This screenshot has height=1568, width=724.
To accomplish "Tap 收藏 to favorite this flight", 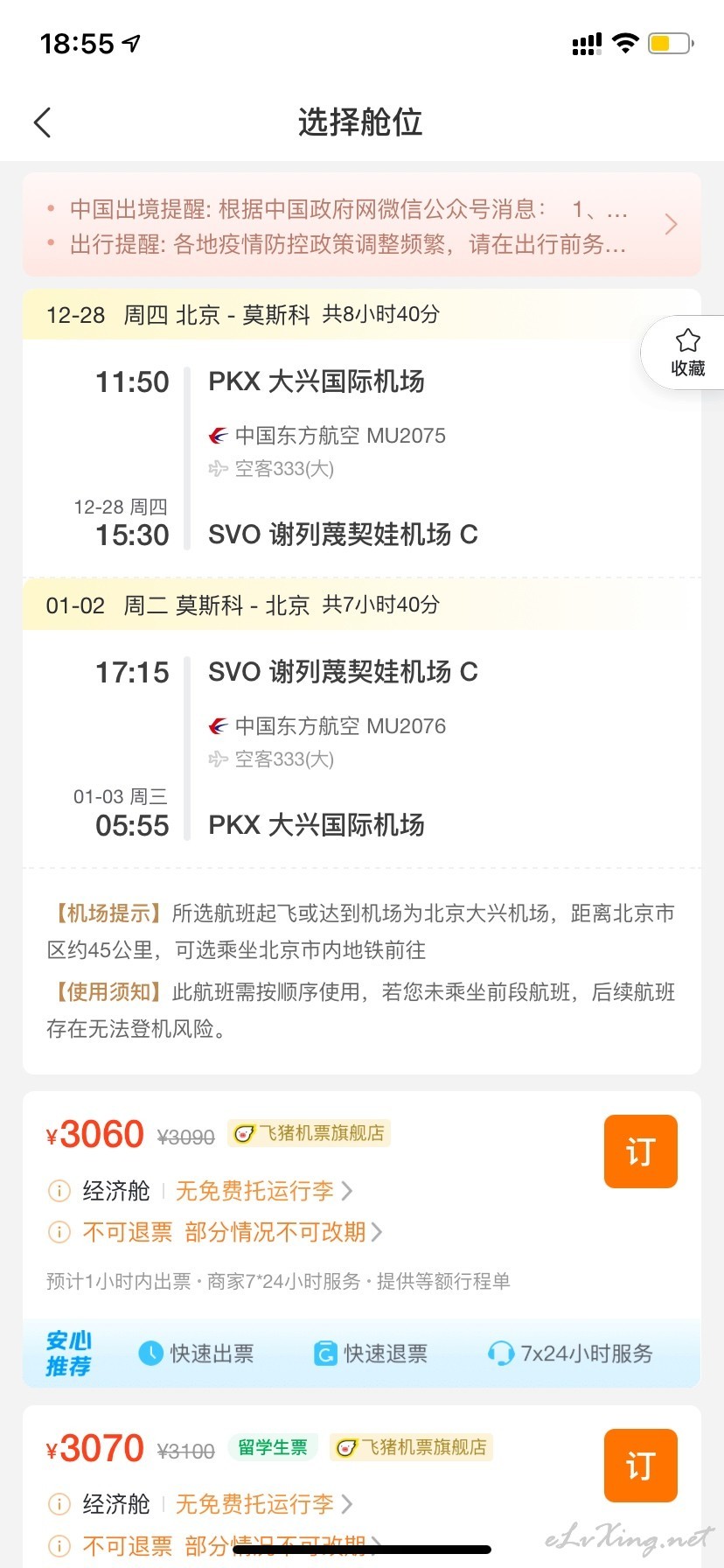I will click(687, 353).
